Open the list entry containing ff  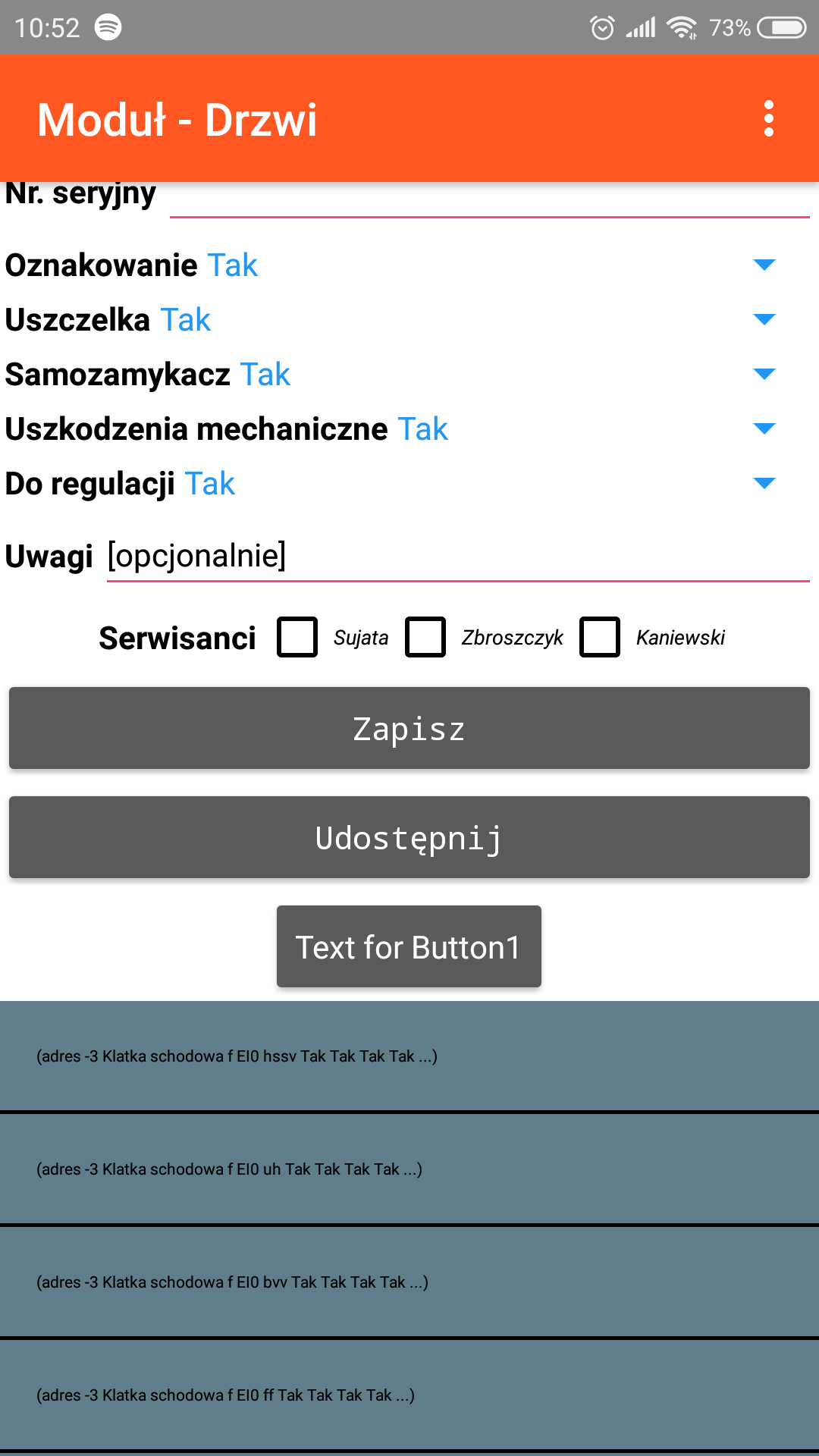pos(409,1395)
